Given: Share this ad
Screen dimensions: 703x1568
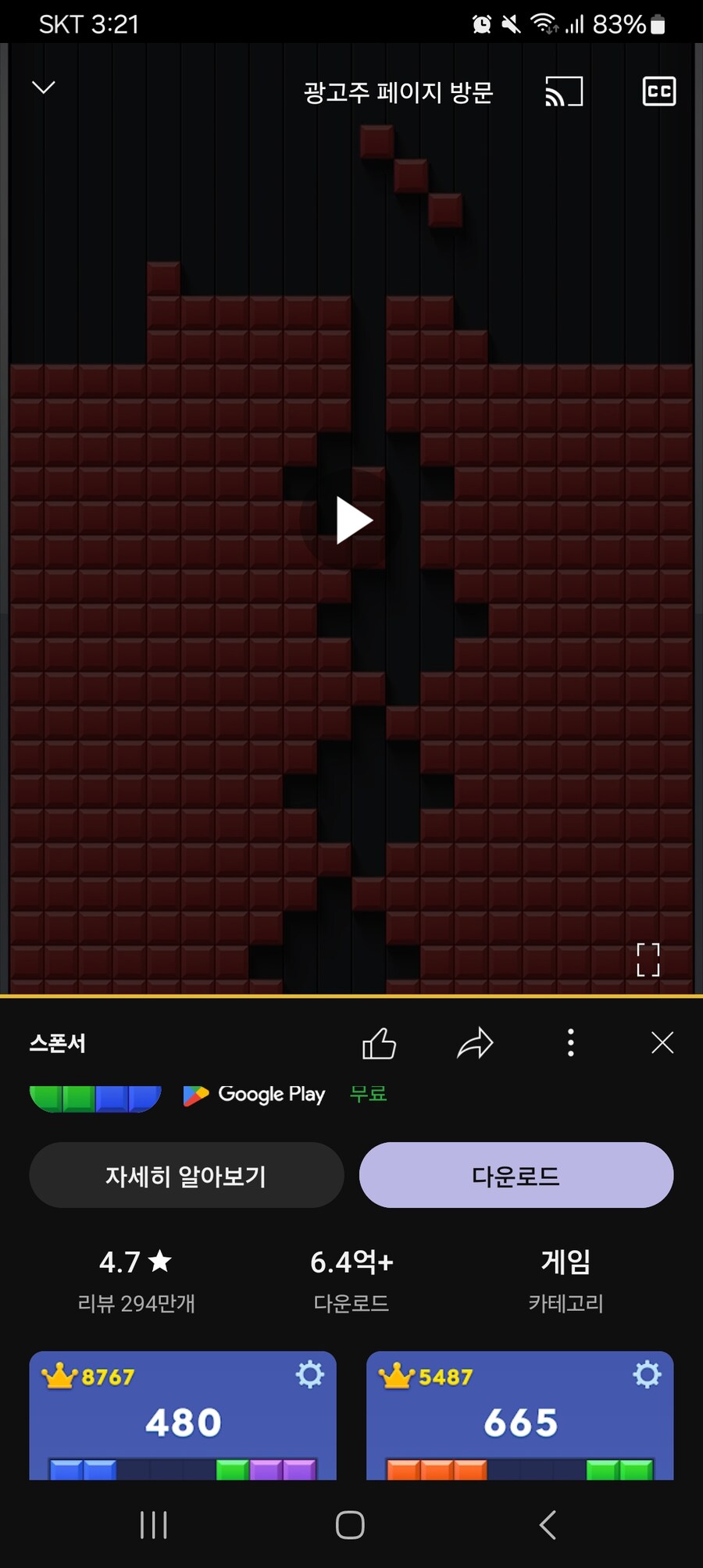Looking at the screenshot, I should 475,1043.
